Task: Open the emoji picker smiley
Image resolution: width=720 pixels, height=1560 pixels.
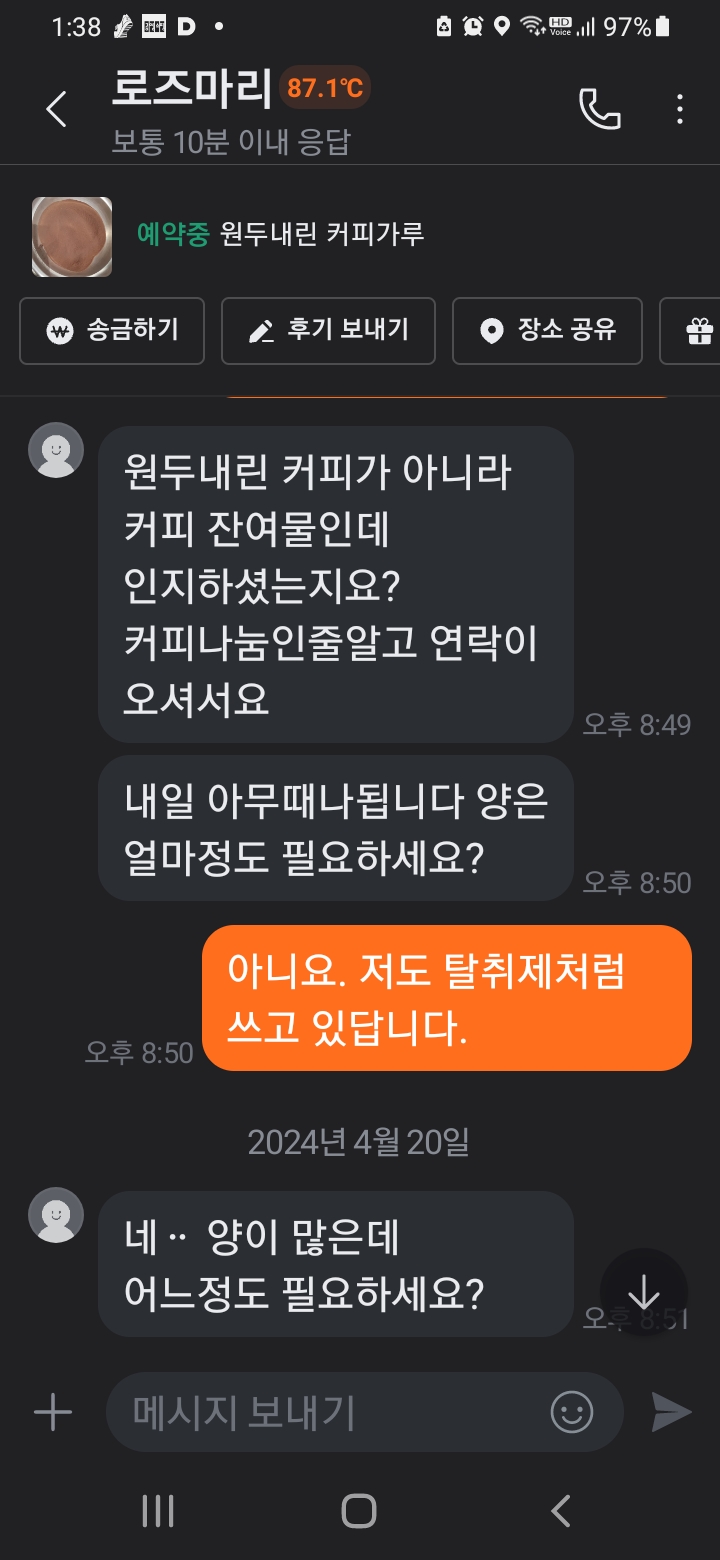Action: pos(572,1412)
